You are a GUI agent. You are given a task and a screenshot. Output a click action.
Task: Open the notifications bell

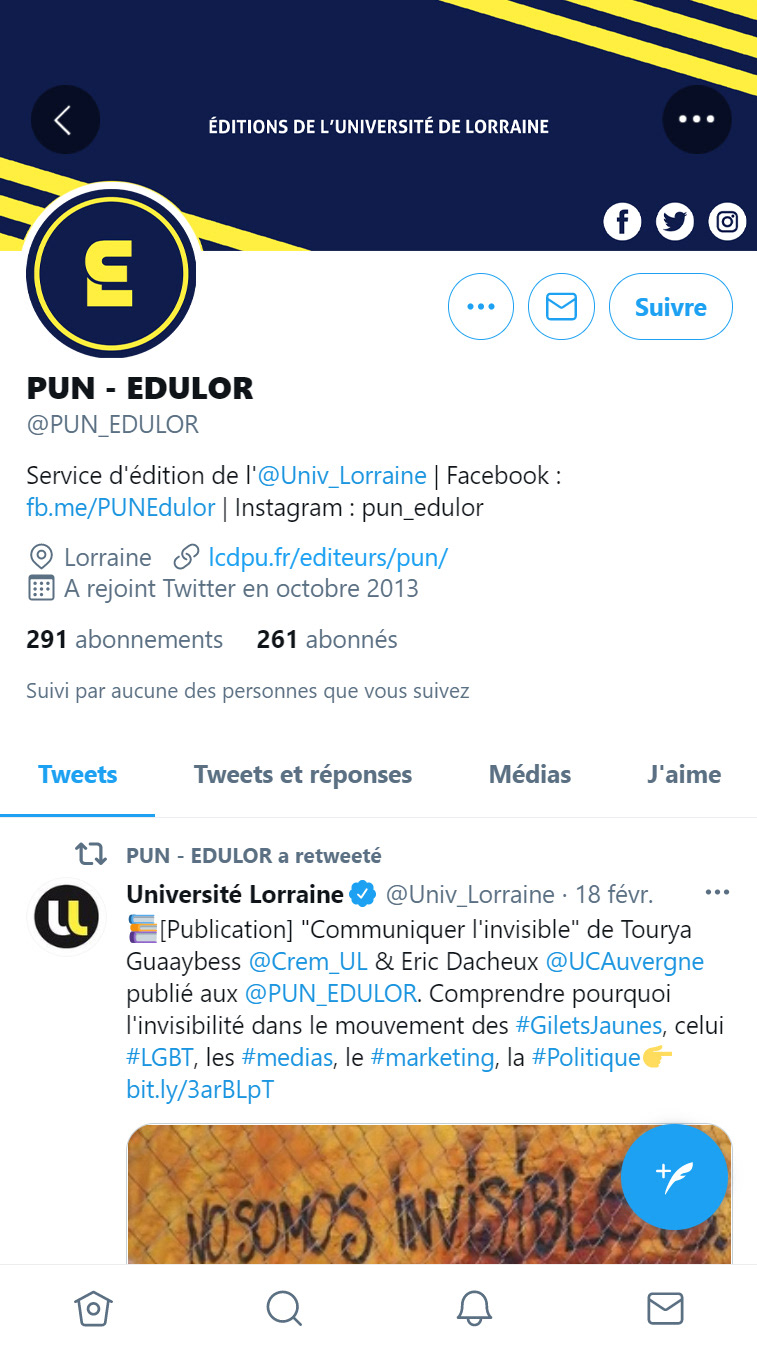tap(474, 1307)
